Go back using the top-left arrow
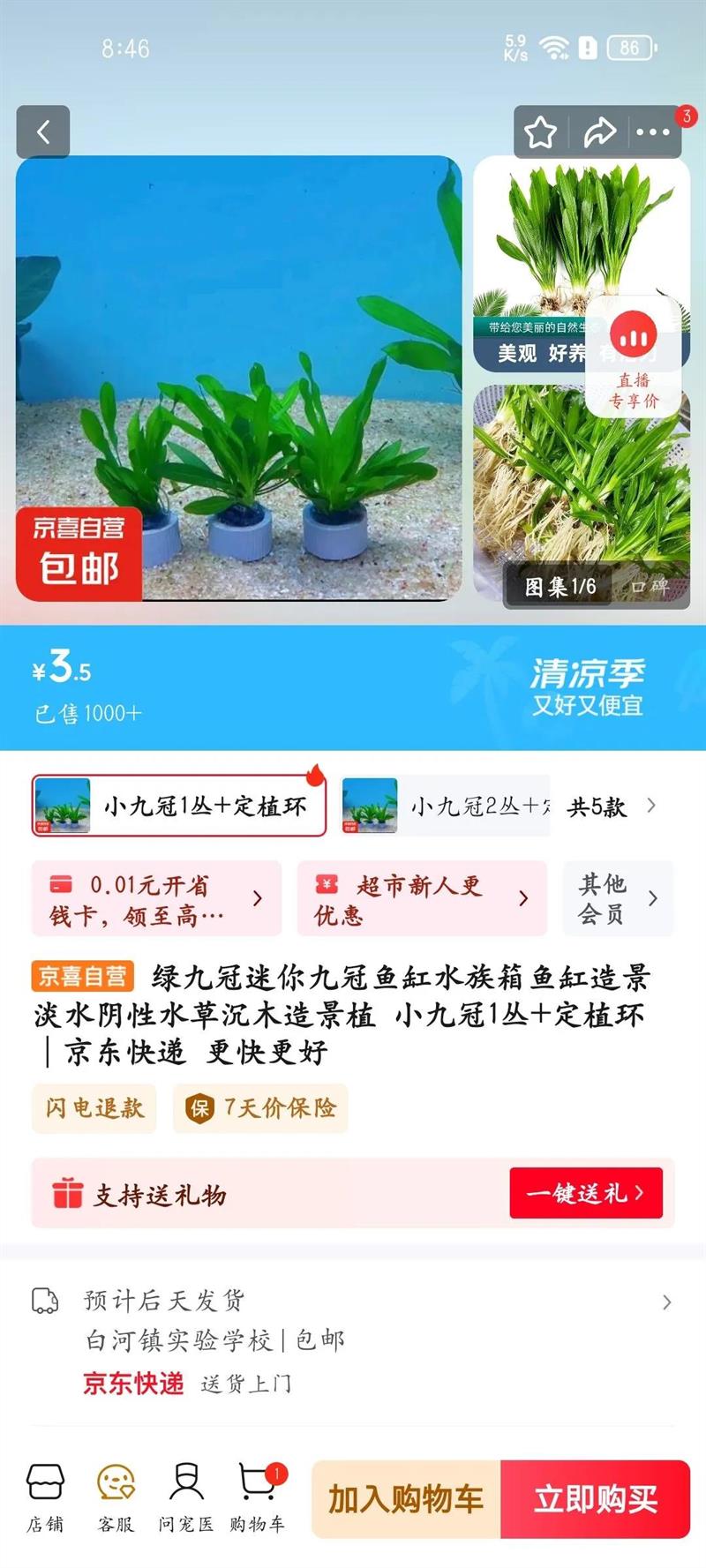The width and height of the screenshot is (706, 1568). [x=43, y=132]
